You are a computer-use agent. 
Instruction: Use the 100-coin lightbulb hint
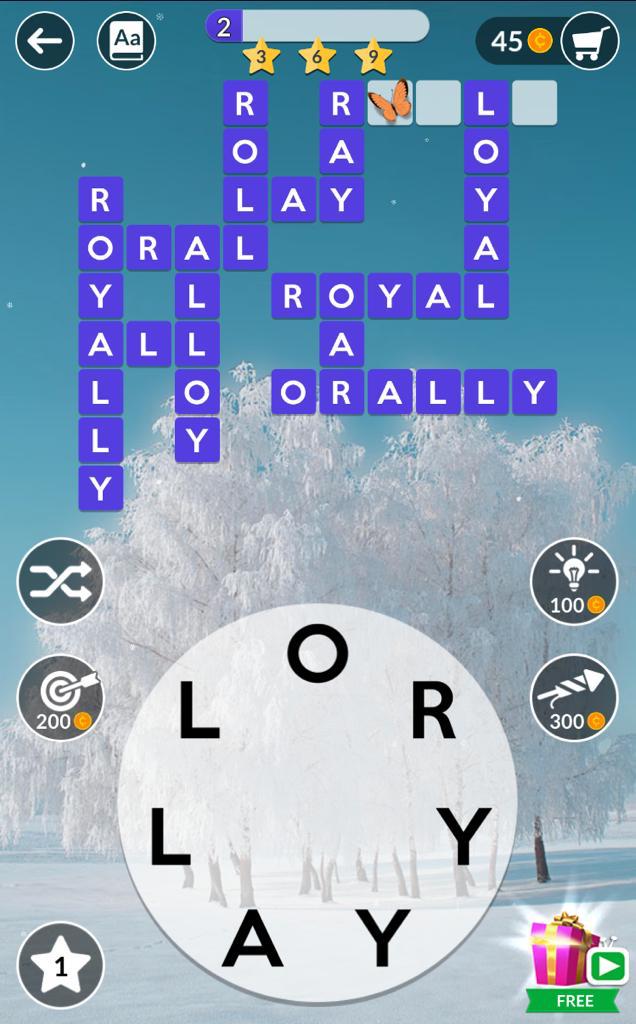(574, 581)
